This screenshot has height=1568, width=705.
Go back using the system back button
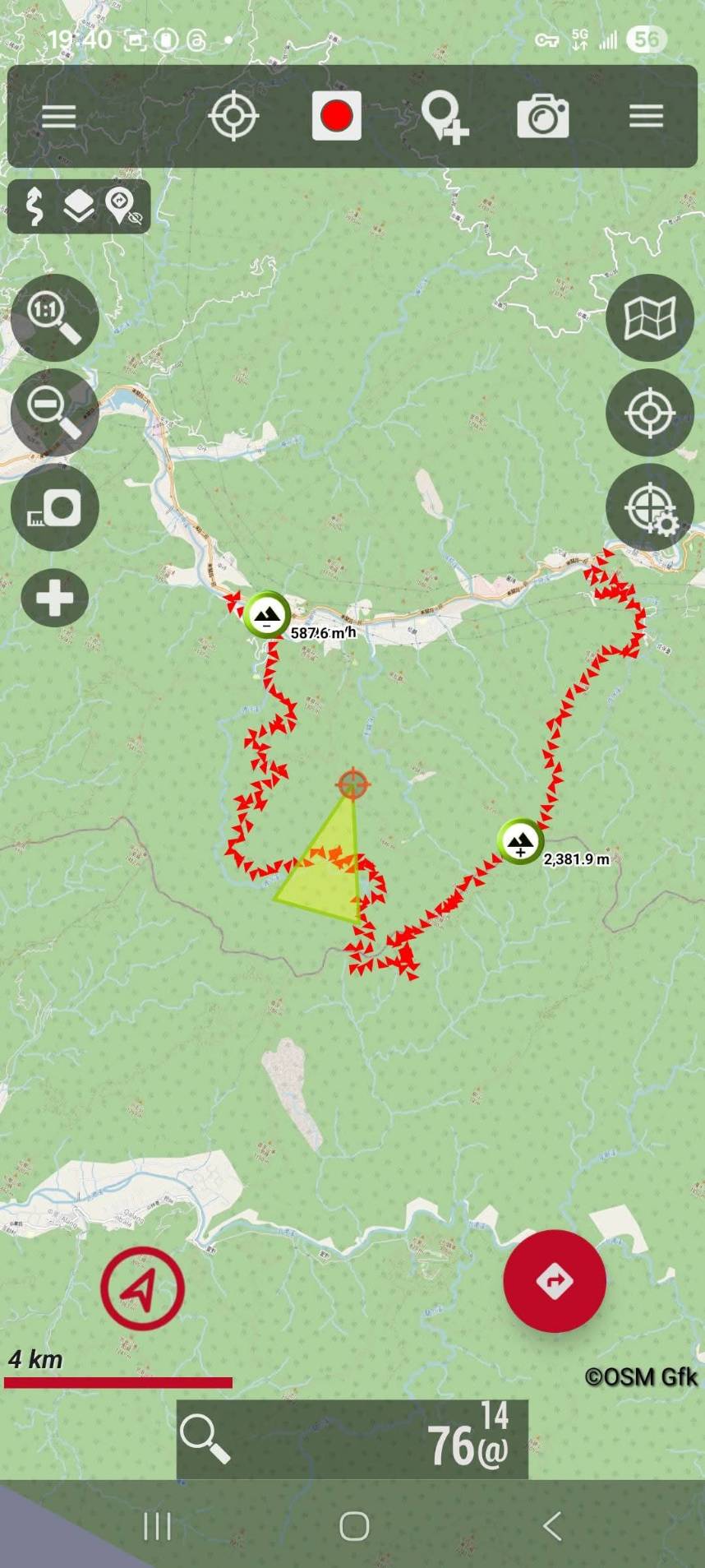click(x=552, y=1526)
